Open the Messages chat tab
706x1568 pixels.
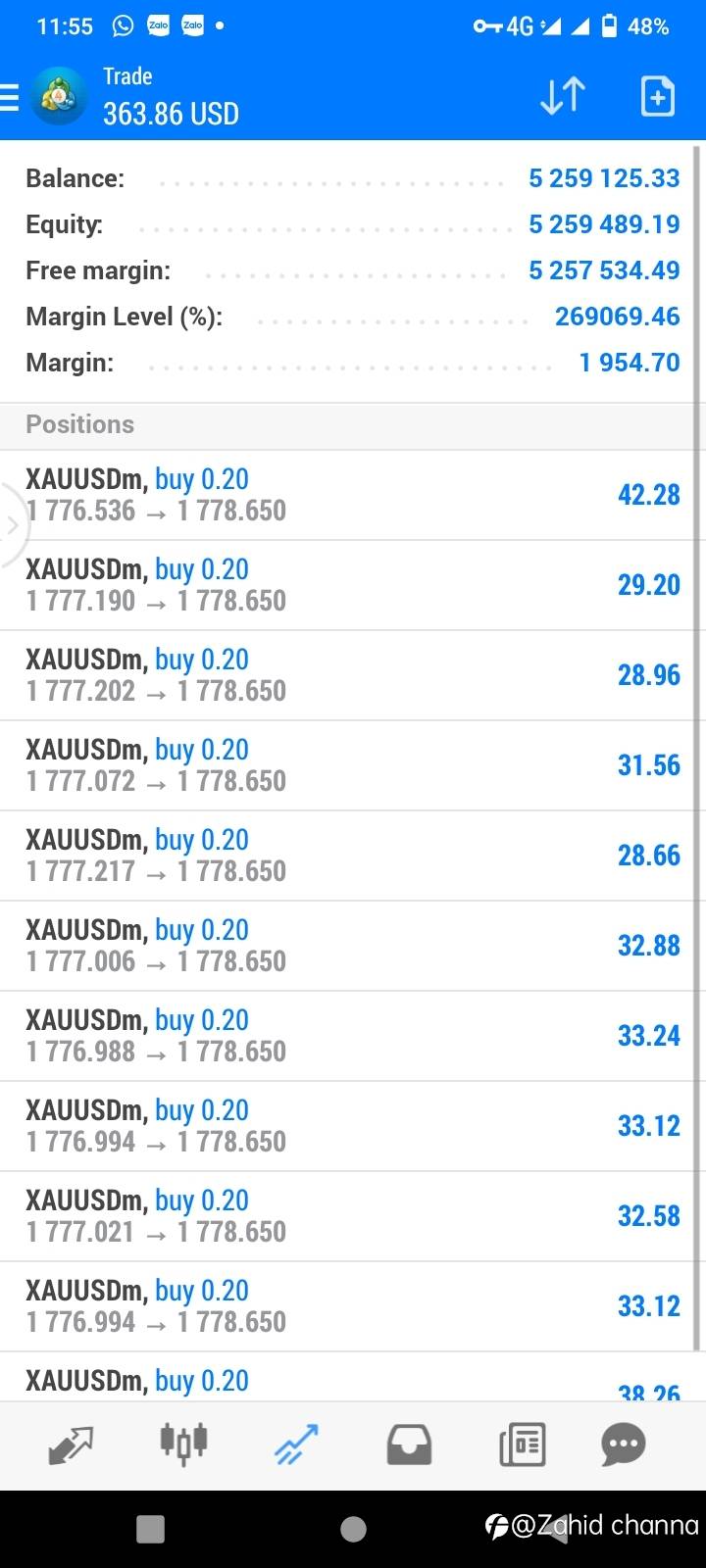tap(624, 1445)
